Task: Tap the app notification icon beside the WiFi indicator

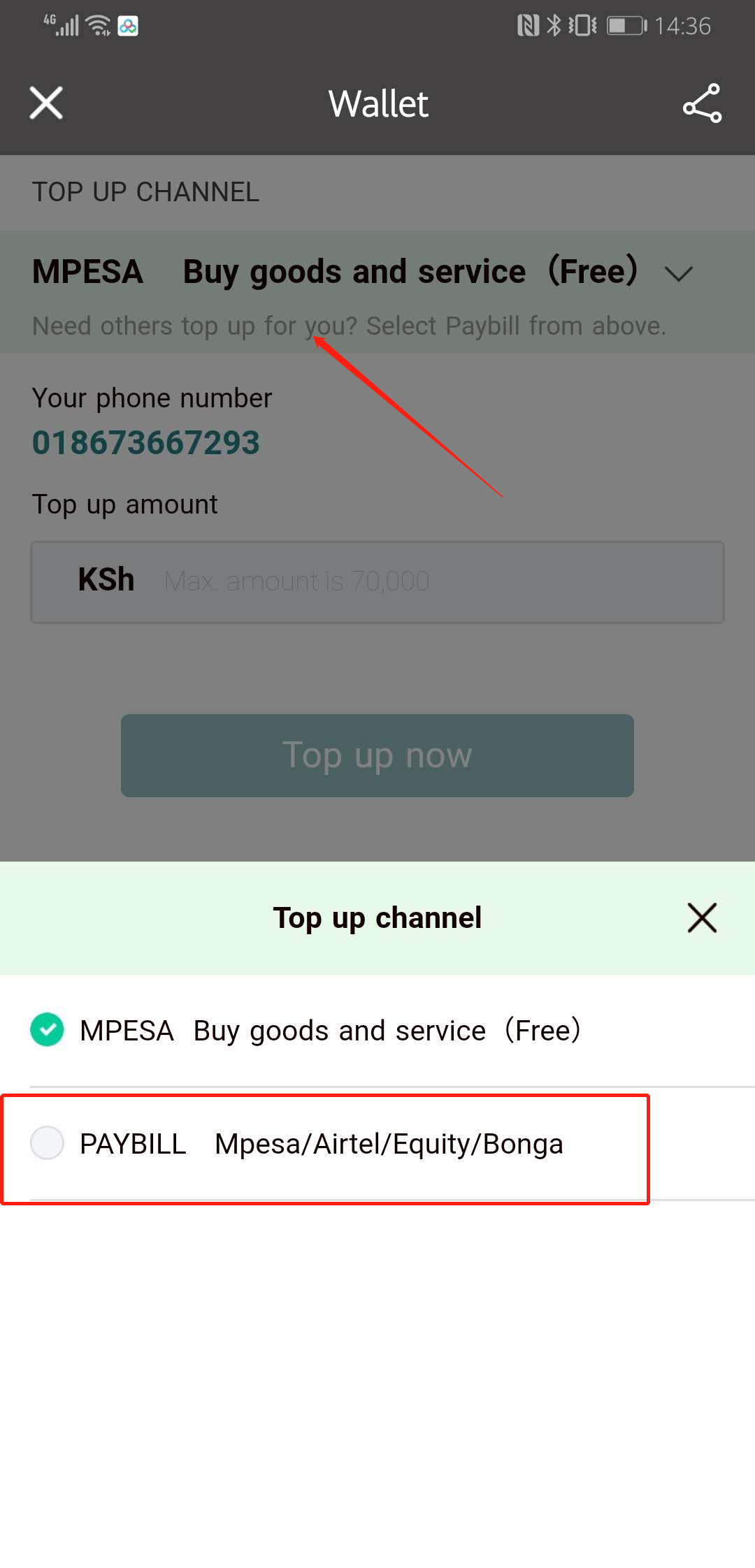Action: click(128, 26)
